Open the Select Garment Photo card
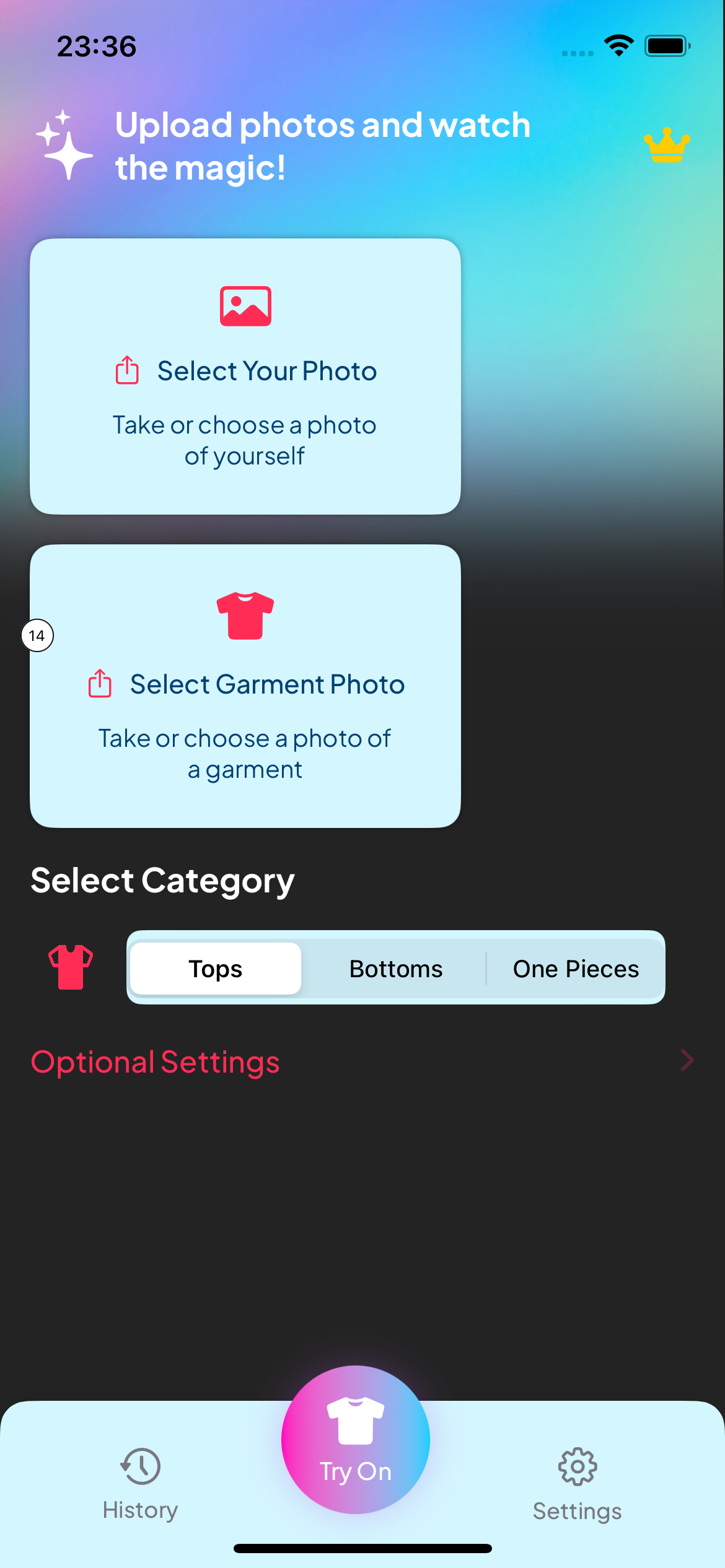 click(245, 686)
